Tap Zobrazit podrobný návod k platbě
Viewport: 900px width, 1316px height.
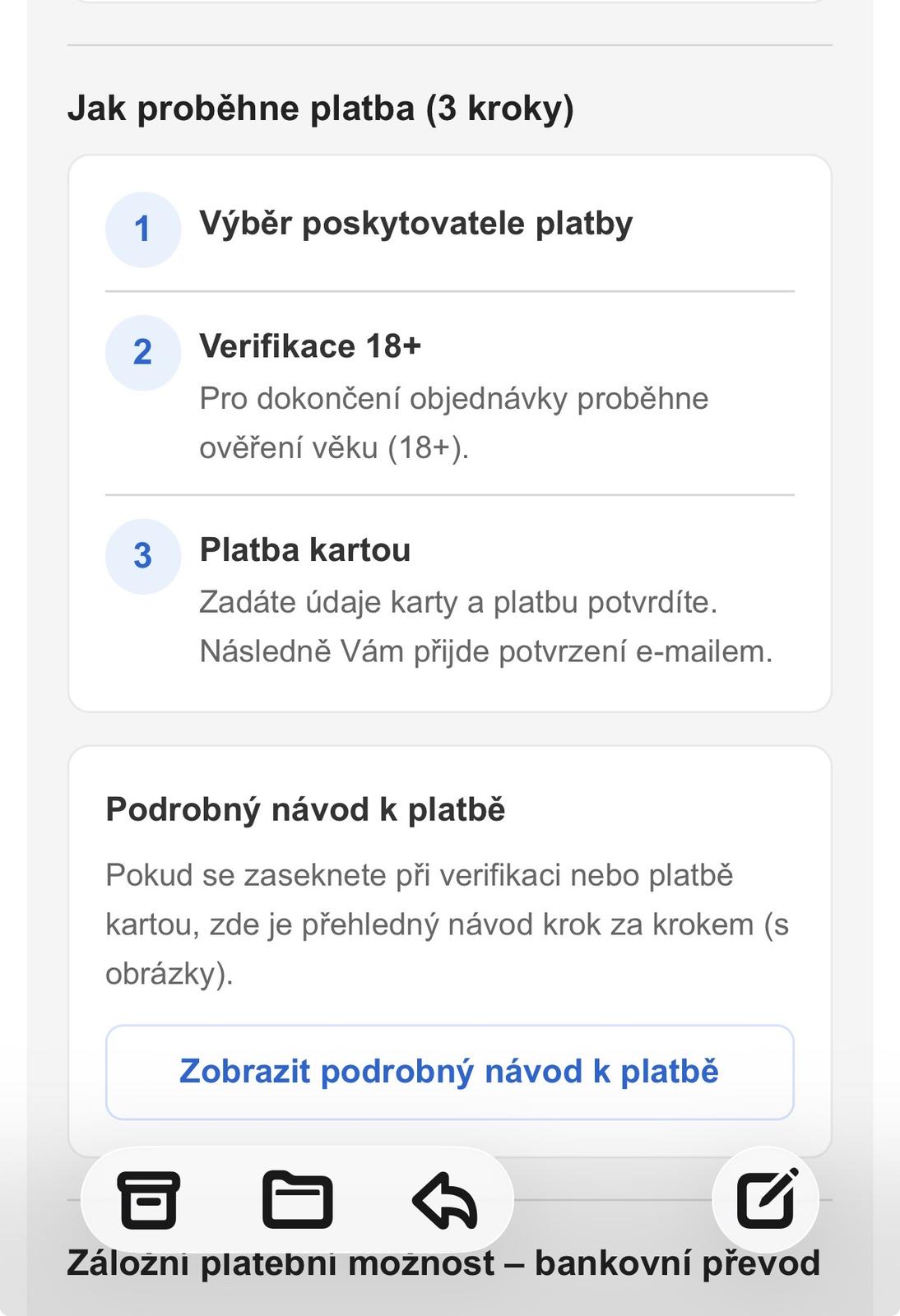[x=449, y=1072]
